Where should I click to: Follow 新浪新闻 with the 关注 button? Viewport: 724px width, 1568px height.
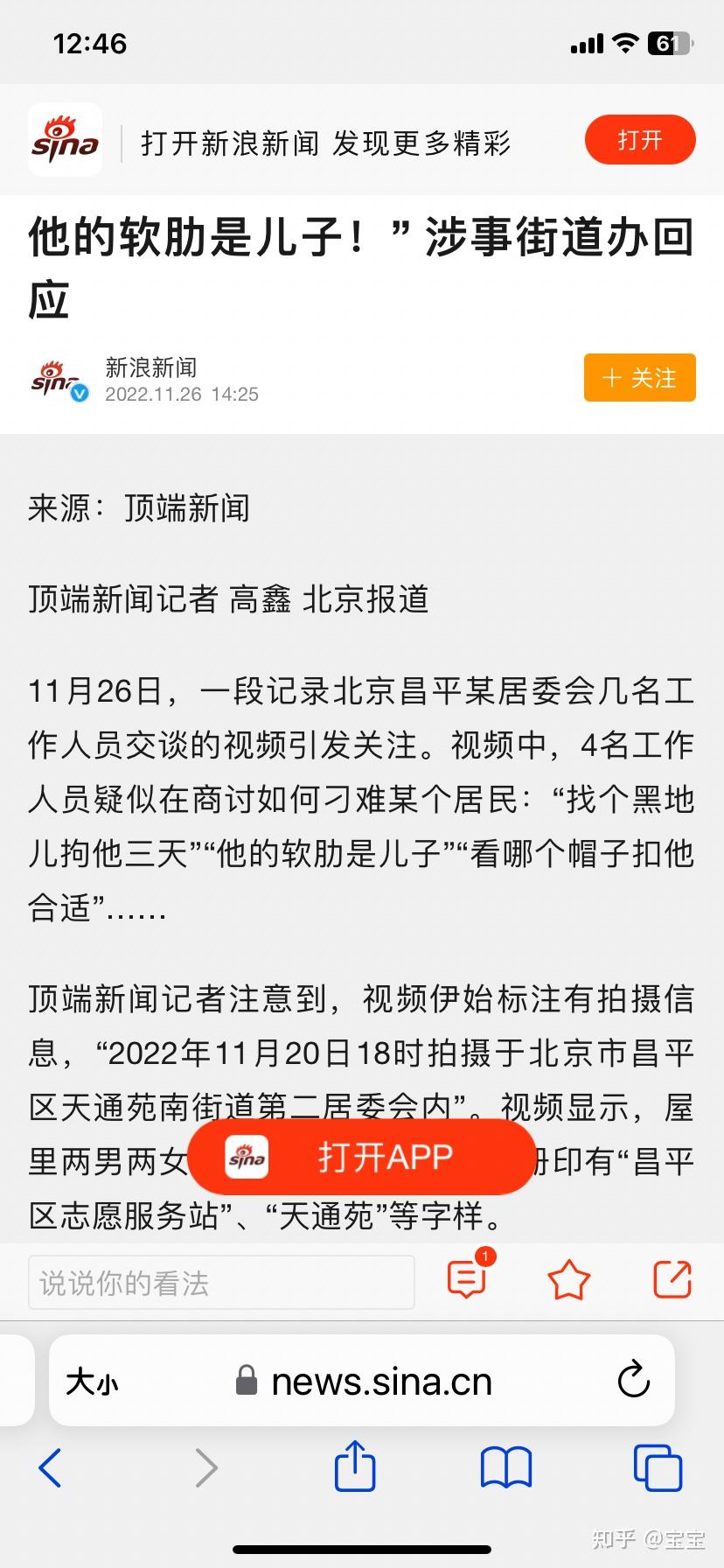click(640, 378)
